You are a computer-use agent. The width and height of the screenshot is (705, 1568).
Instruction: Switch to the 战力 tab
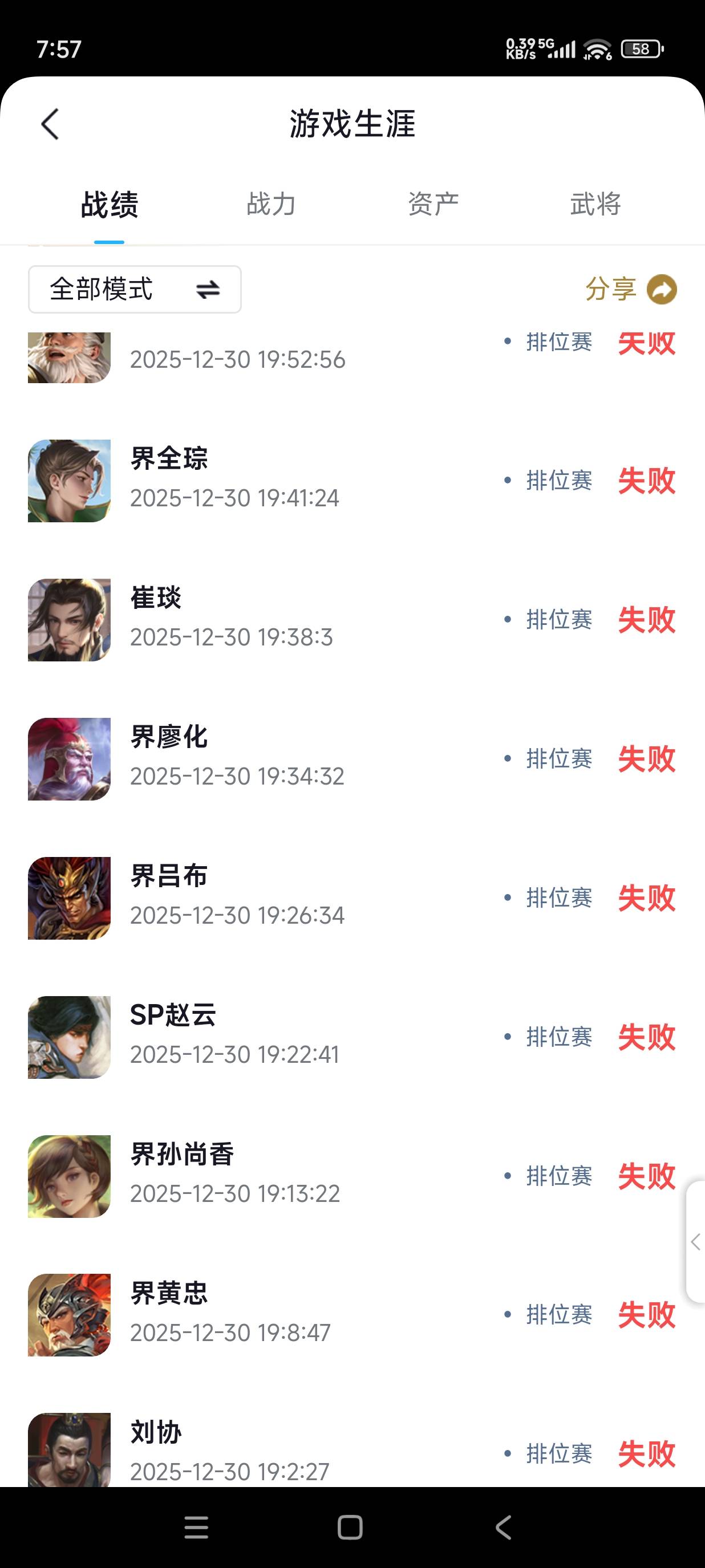(x=271, y=204)
